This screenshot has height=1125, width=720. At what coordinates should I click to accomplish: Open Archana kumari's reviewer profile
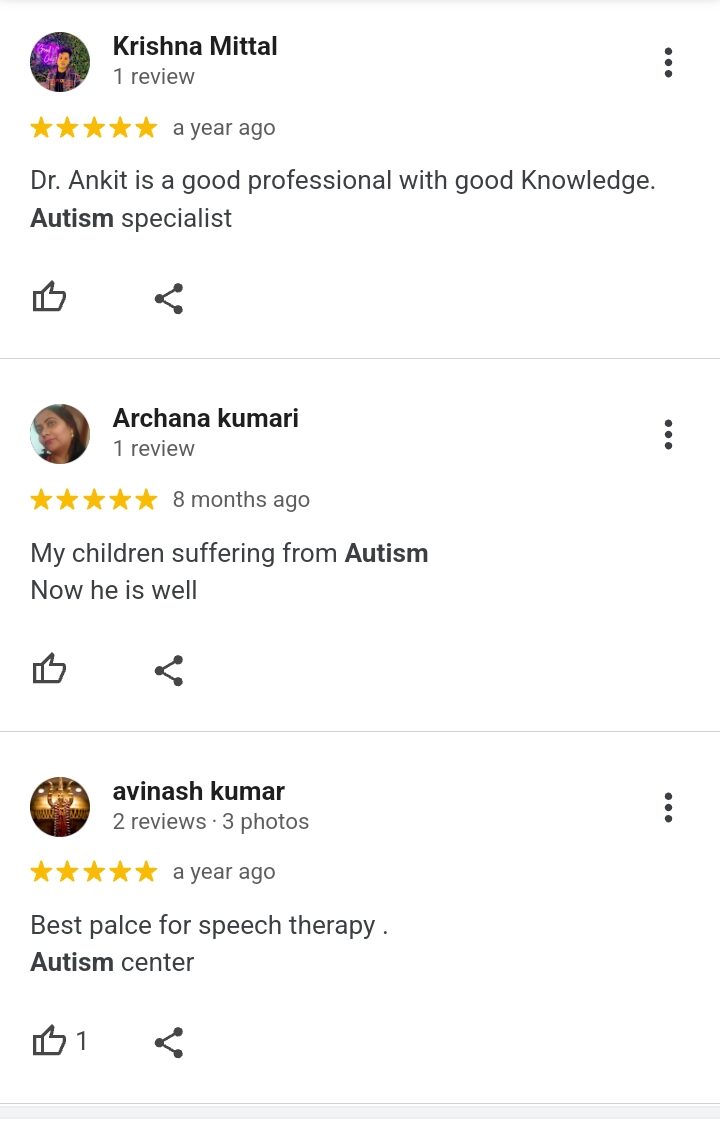tap(205, 418)
